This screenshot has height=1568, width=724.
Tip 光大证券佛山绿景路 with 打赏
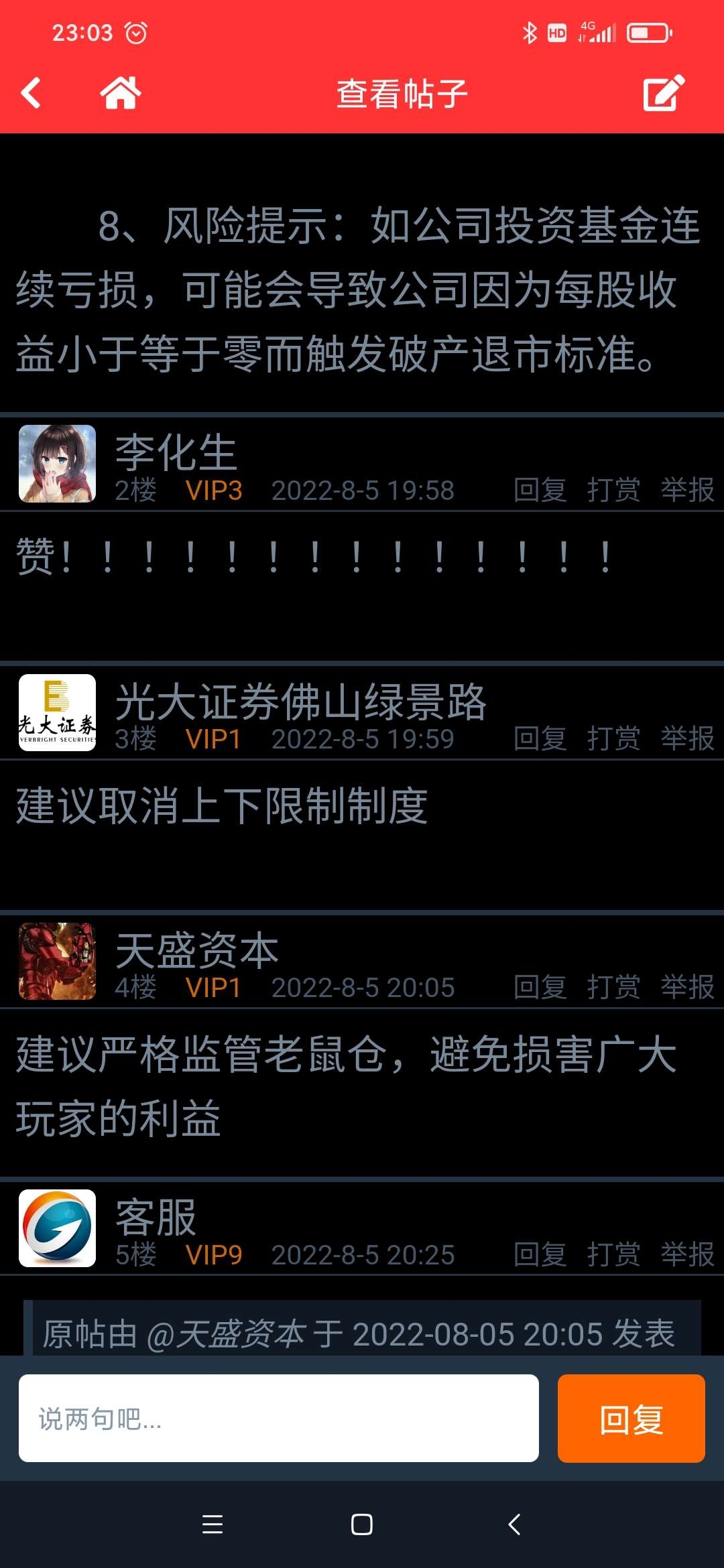(x=613, y=738)
